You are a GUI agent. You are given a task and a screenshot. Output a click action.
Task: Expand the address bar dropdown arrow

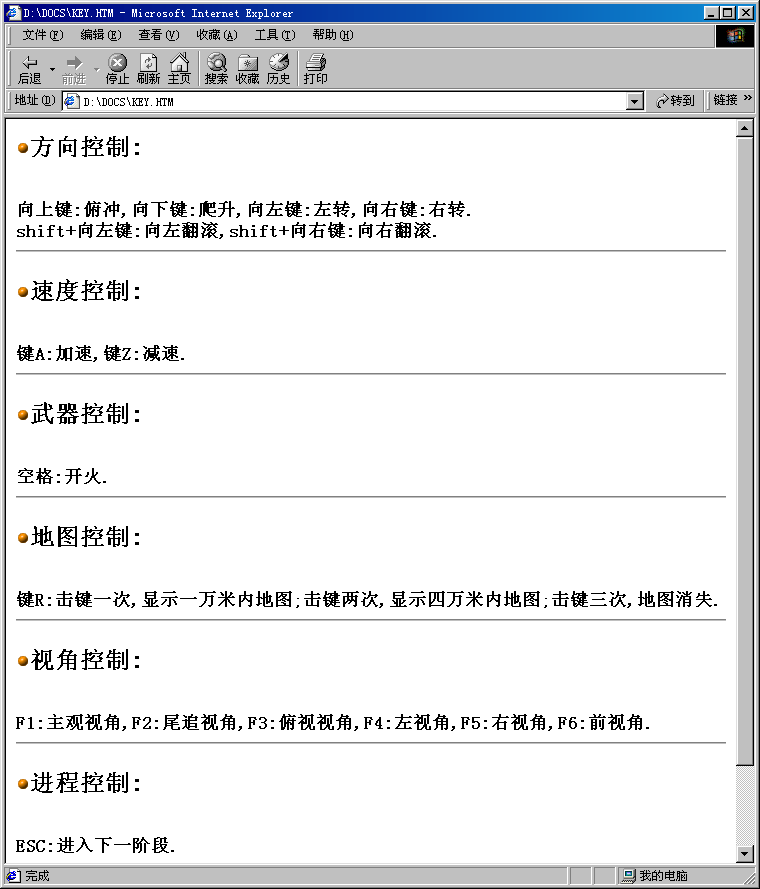click(634, 101)
